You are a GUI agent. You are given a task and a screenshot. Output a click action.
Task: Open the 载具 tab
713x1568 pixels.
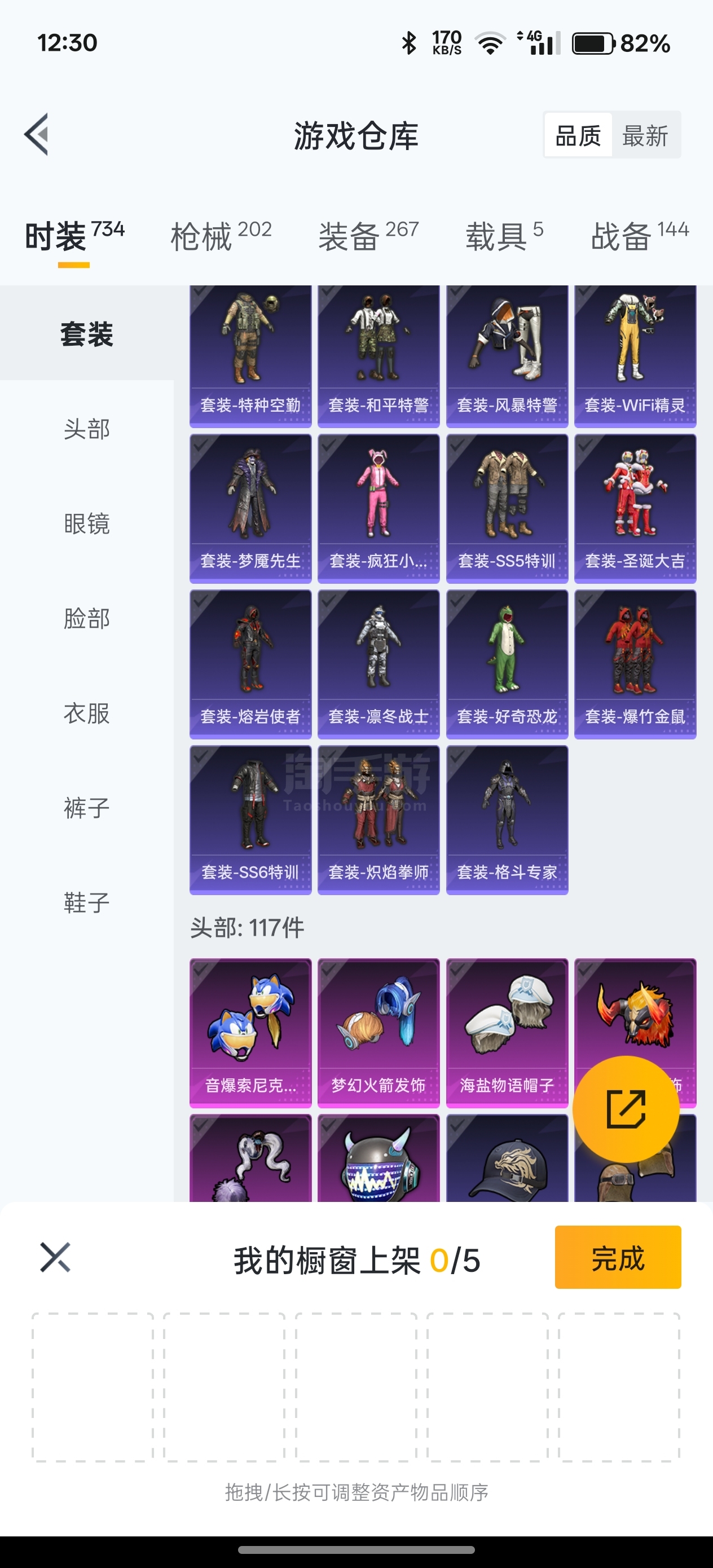tap(504, 236)
